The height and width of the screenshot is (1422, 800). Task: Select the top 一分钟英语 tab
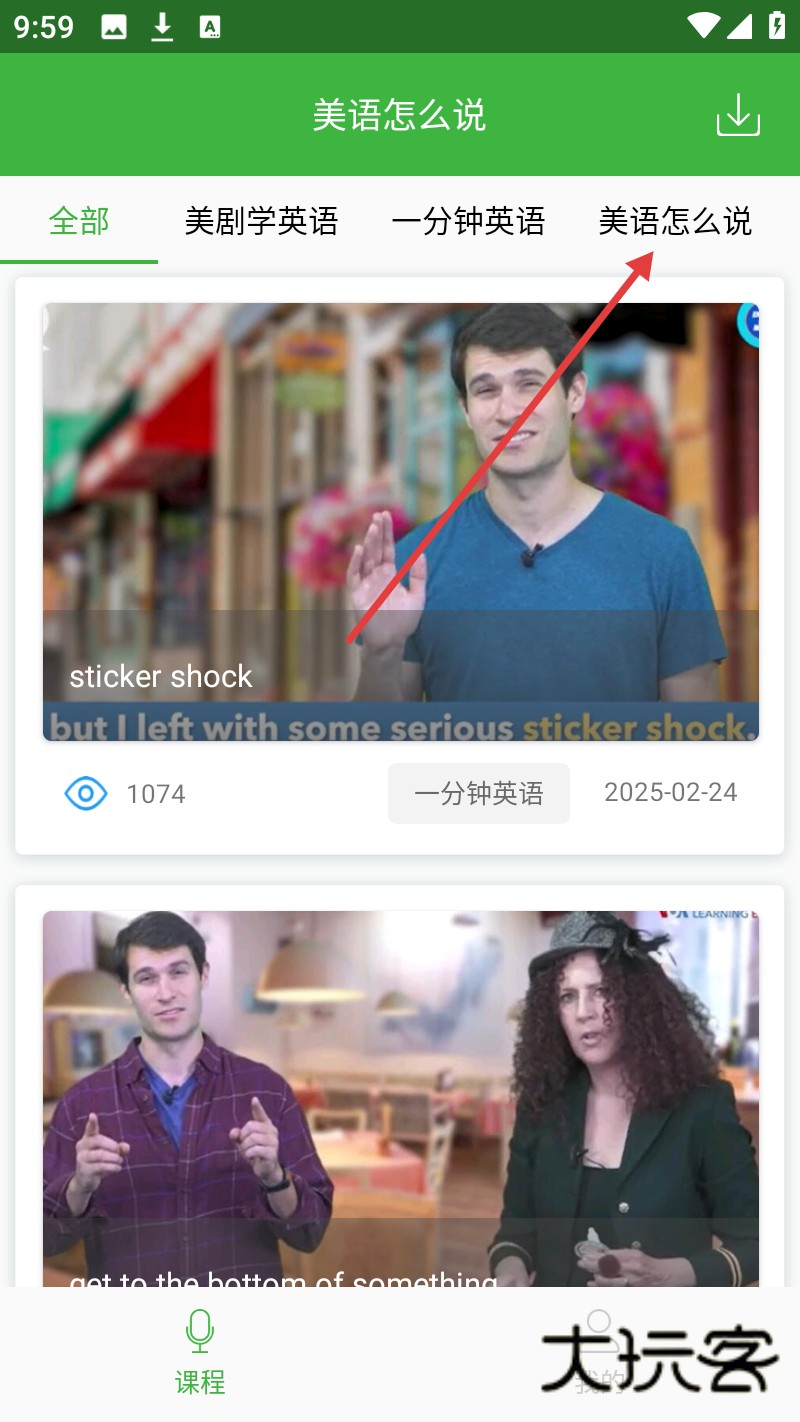coord(468,221)
